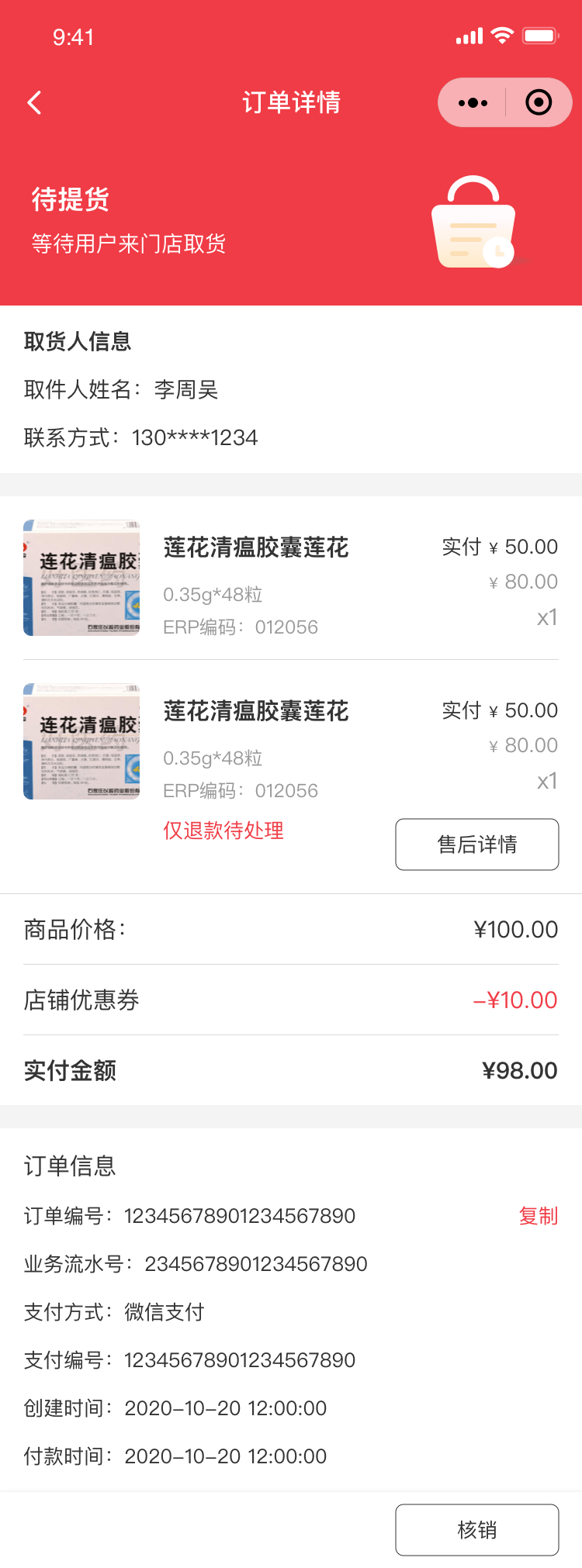The height and width of the screenshot is (1568, 582).
Task: Copy the order number with 复制
Action: tap(538, 1216)
